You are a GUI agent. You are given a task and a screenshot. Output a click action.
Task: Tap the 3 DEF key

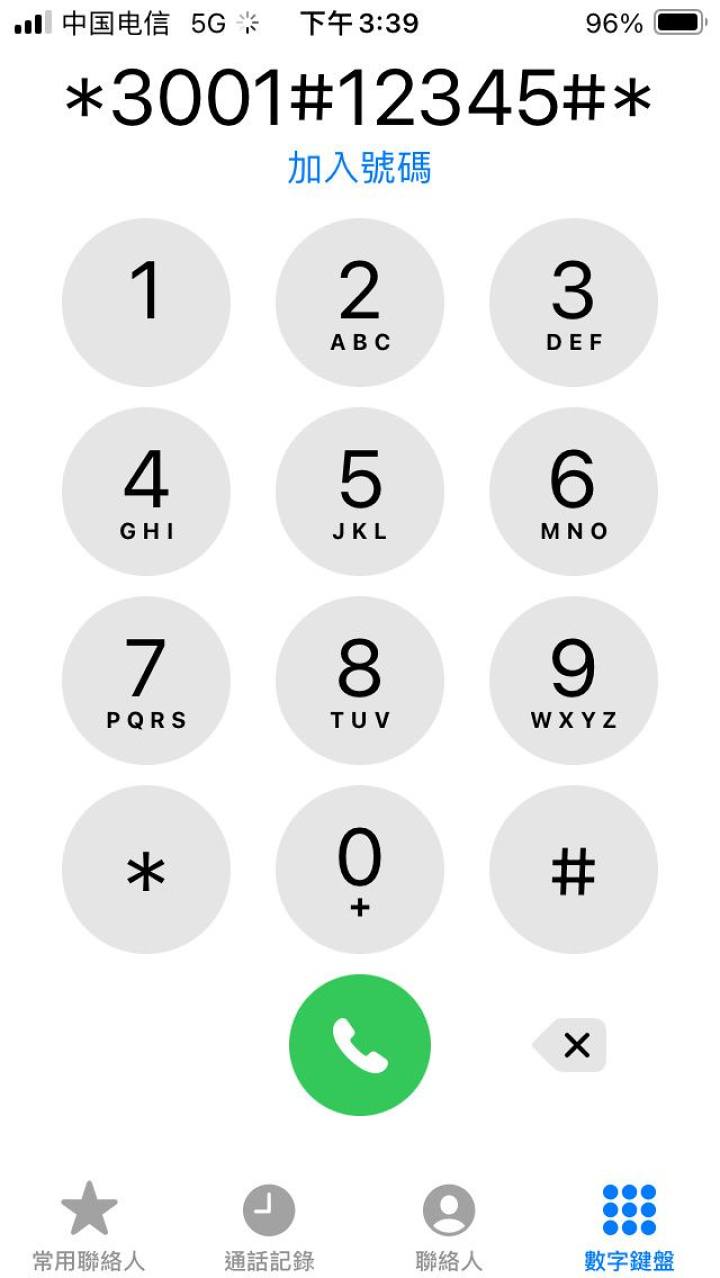573,302
